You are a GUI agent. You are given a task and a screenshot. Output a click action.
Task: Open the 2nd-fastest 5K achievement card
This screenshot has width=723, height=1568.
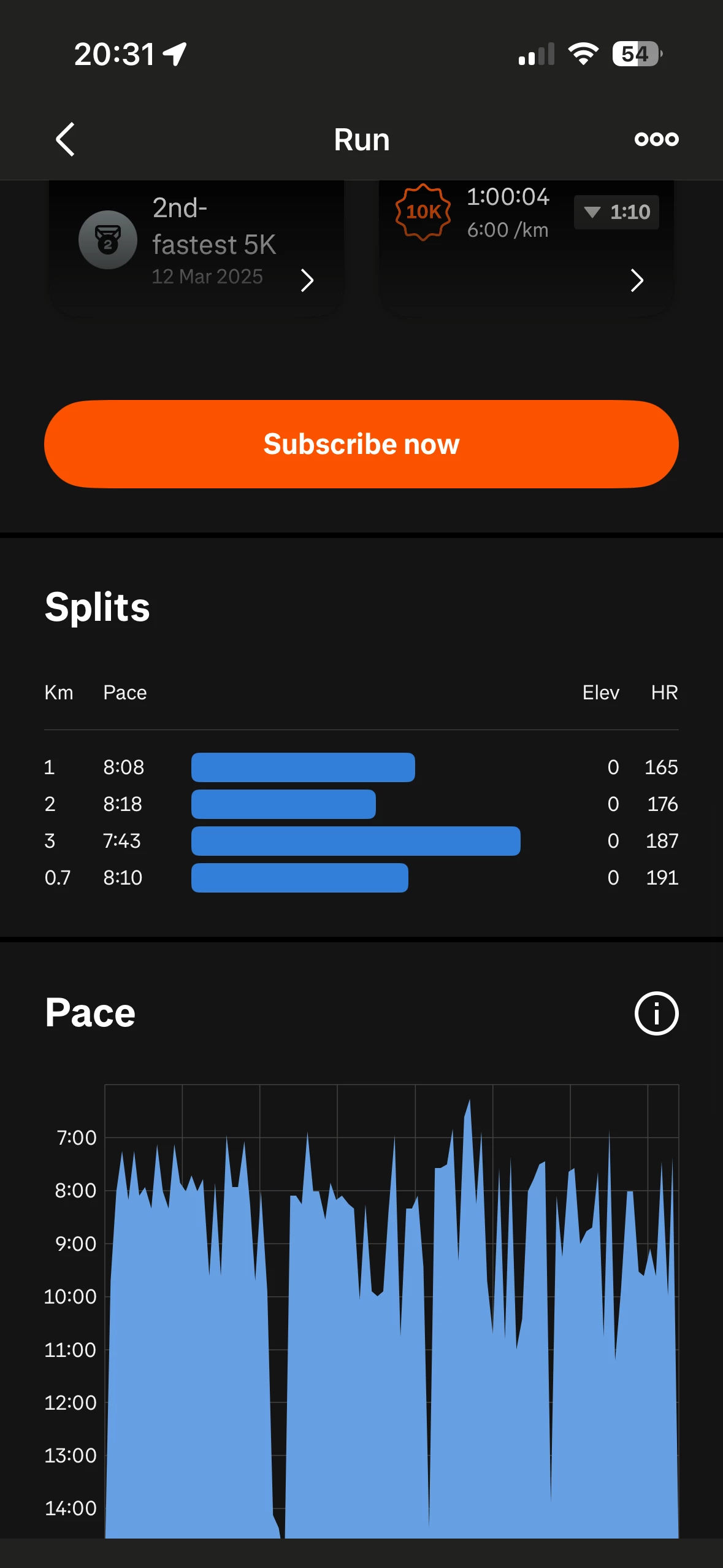point(196,245)
